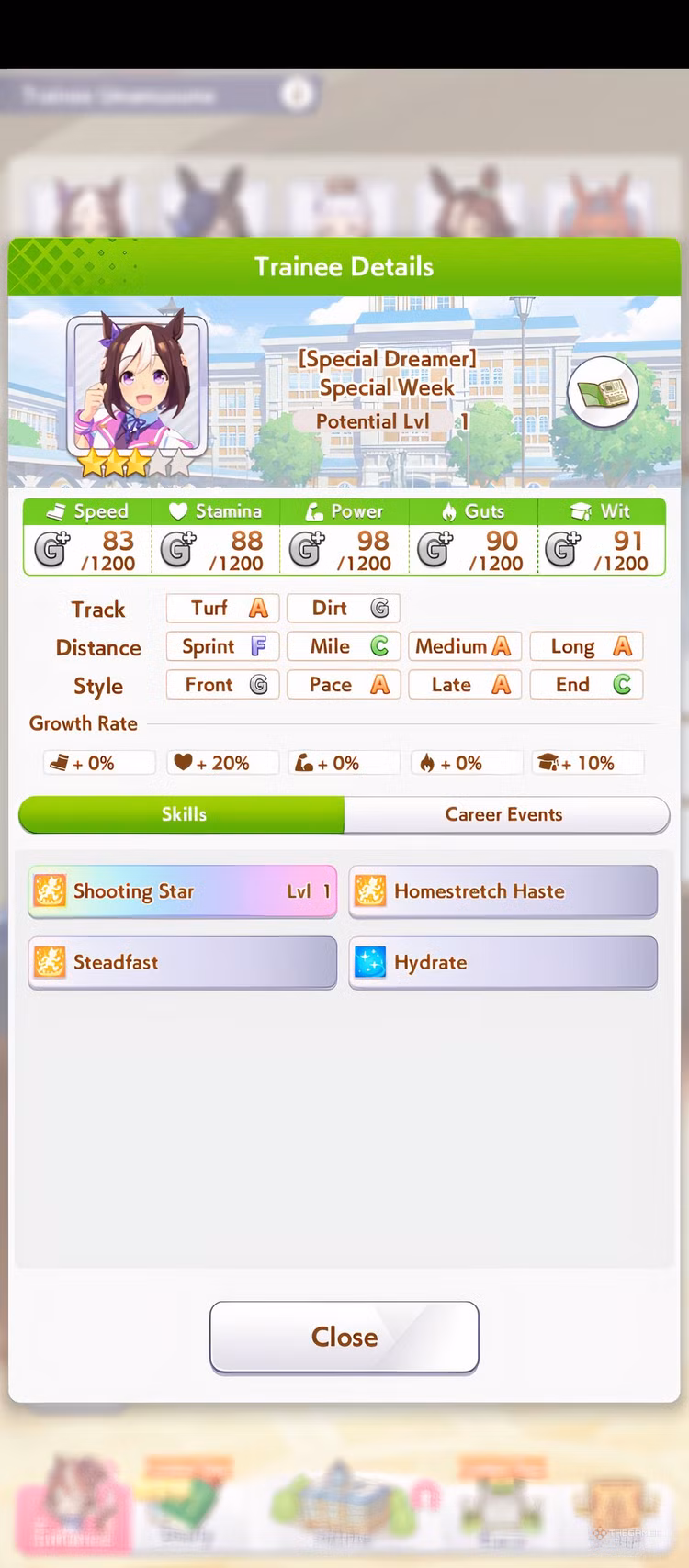This screenshot has height=1568, width=689.
Task: Switch to the Career Events tab
Action: (x=504, y=814)
